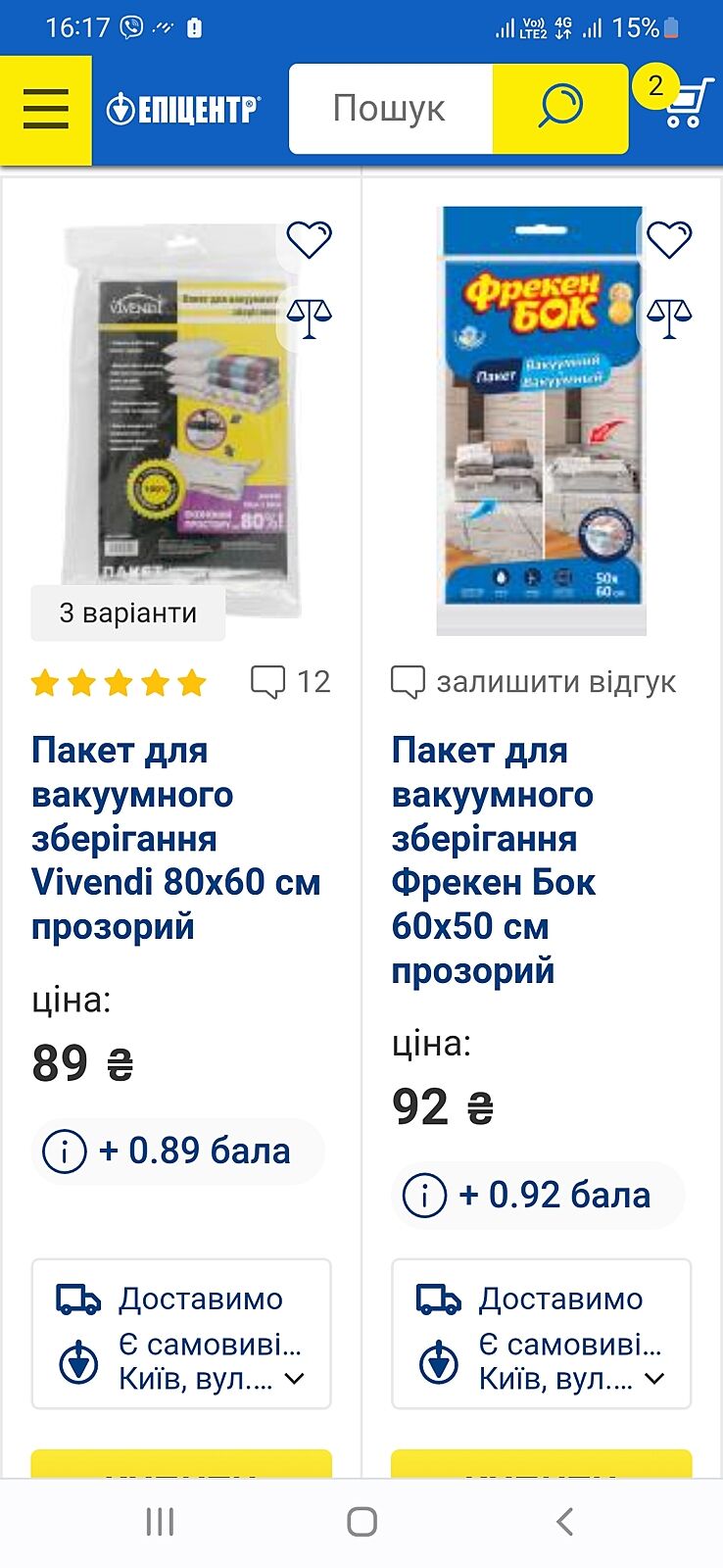Tap залишити відгук for Фрекен Бок bag
723x1568 pixels.
click(534, 682)
